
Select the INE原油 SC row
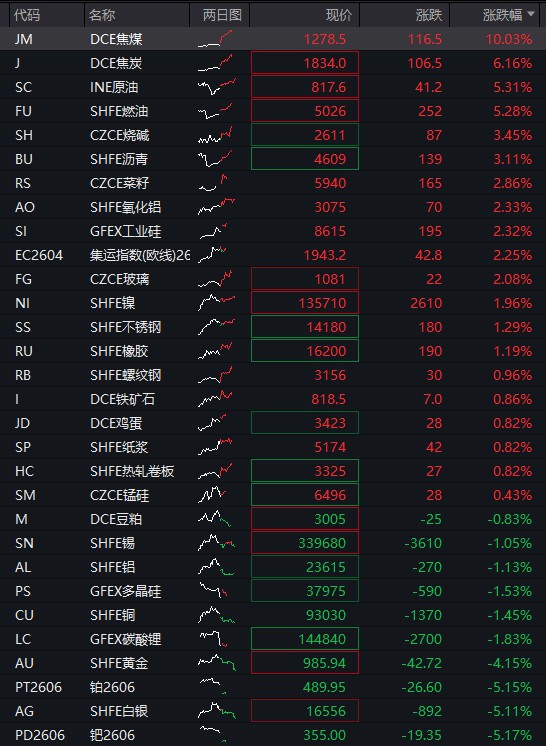(x=273, y=87)
